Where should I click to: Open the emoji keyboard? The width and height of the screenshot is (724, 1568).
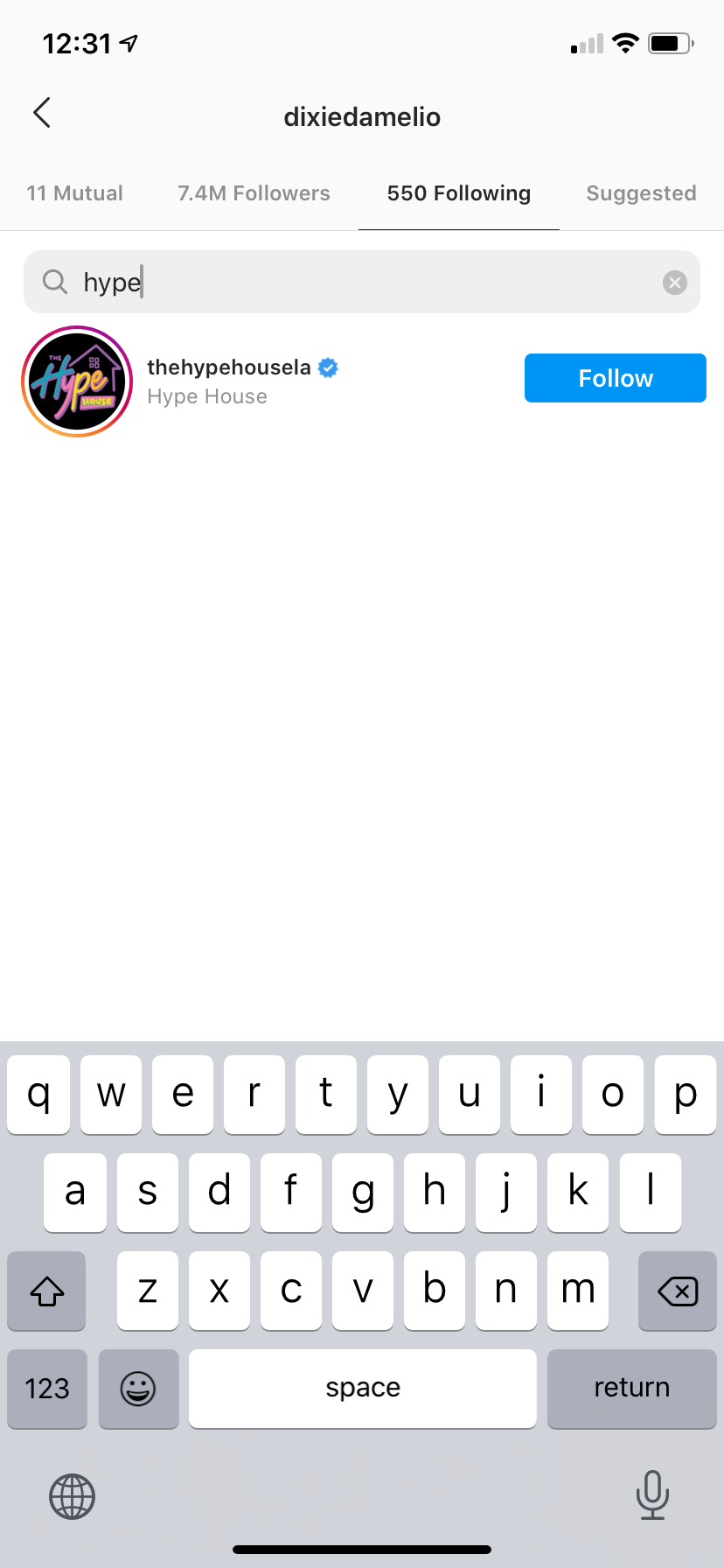click(138, 1388)
